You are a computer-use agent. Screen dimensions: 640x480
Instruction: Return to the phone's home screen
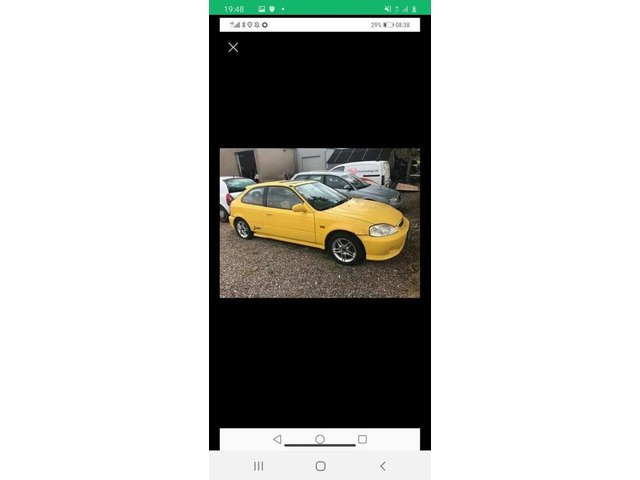320,466
